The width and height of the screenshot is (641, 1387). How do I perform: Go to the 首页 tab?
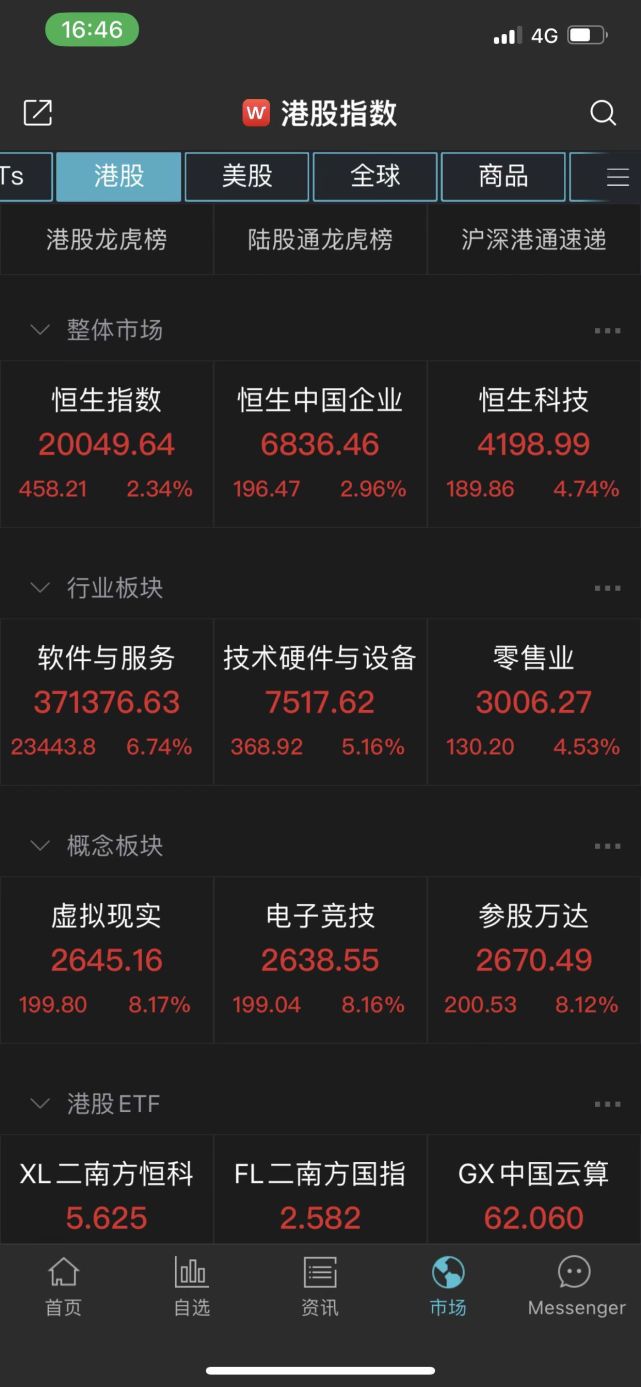(x=63, y=1287)
